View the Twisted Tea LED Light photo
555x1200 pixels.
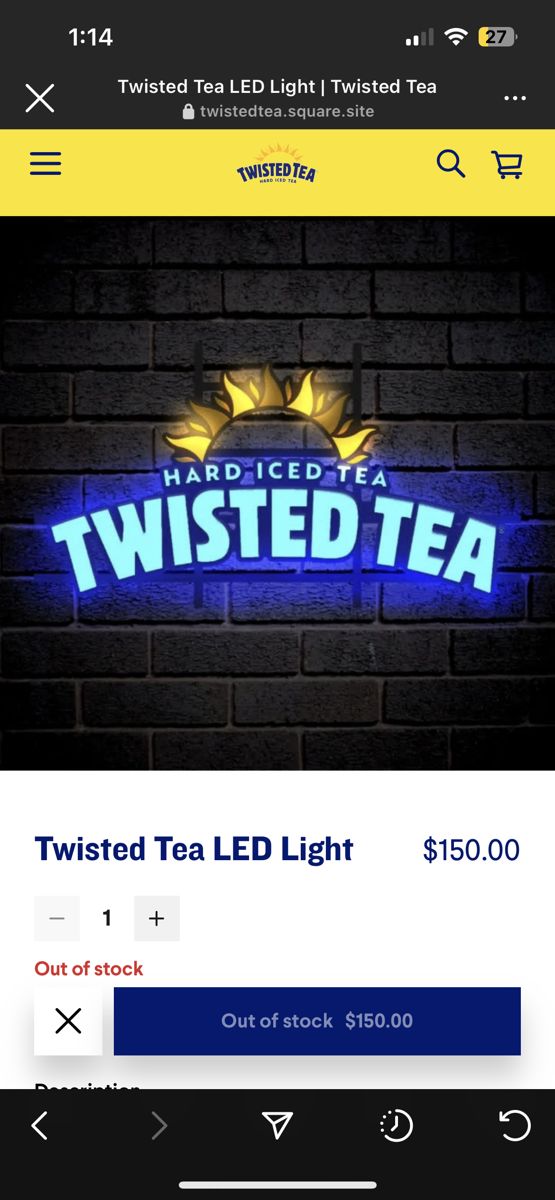[277, 494]
